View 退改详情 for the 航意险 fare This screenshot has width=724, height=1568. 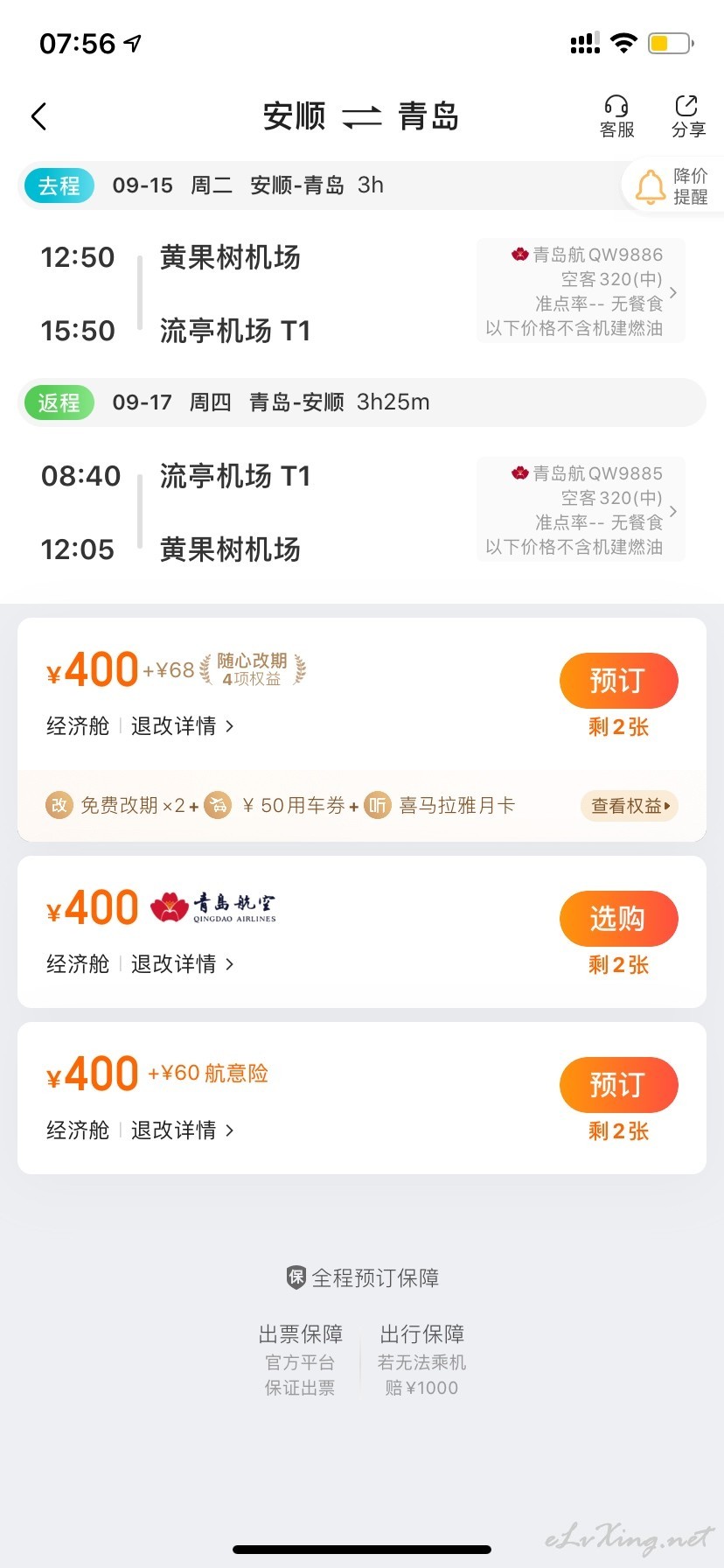183,1130
